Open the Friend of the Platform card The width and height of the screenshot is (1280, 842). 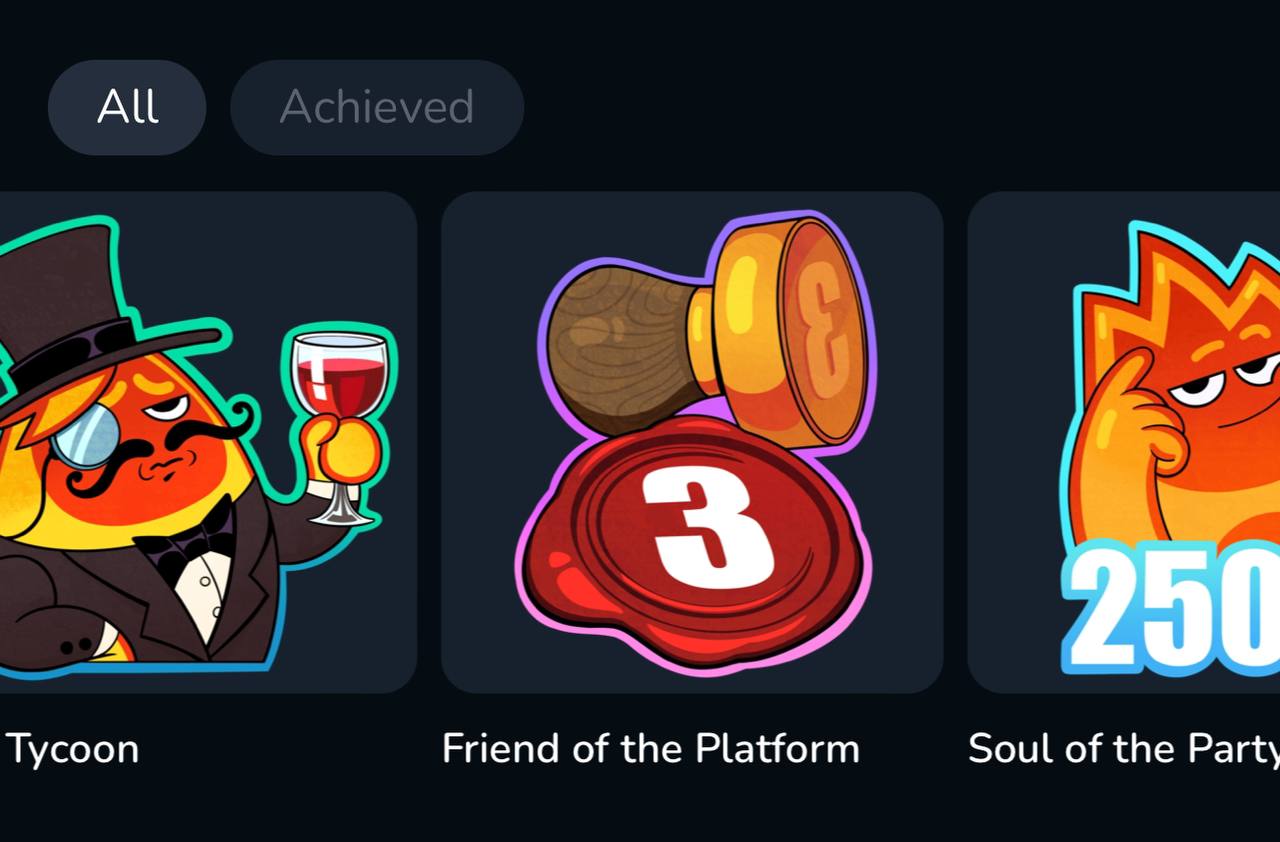(x=692, y=443)
